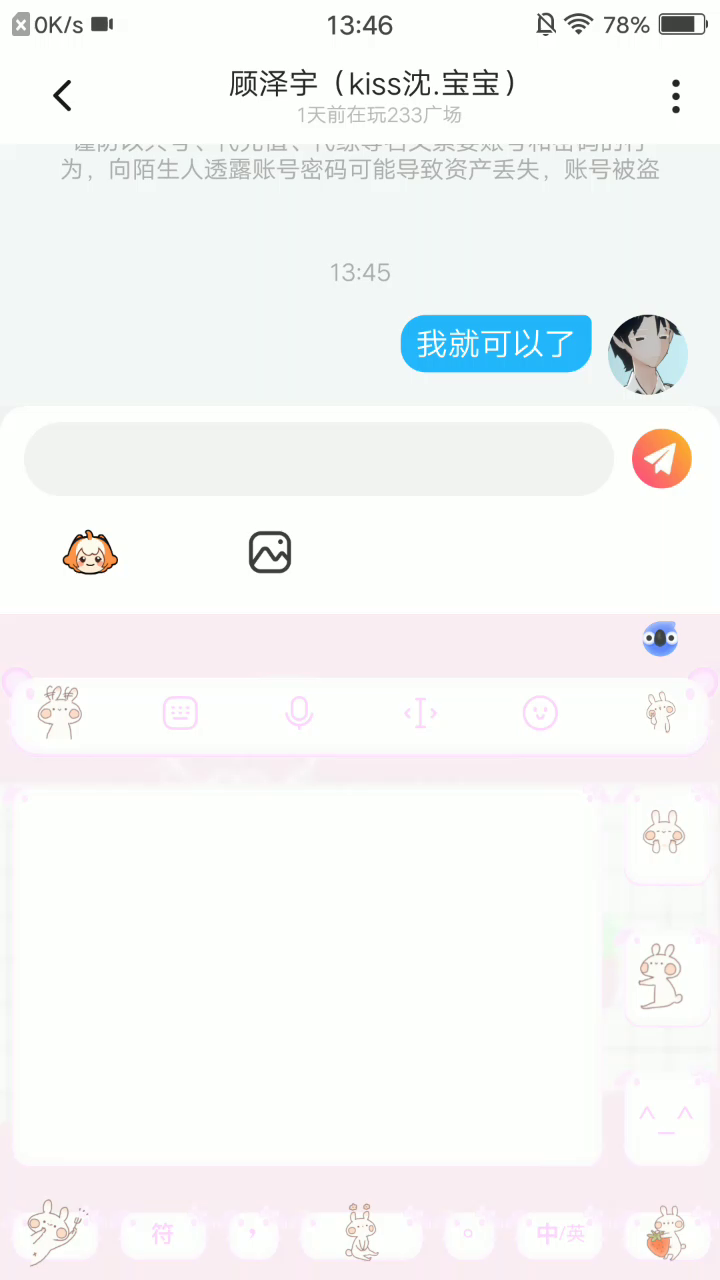Type a Chinese period with the 。 key

click(x=468, y=1234)
